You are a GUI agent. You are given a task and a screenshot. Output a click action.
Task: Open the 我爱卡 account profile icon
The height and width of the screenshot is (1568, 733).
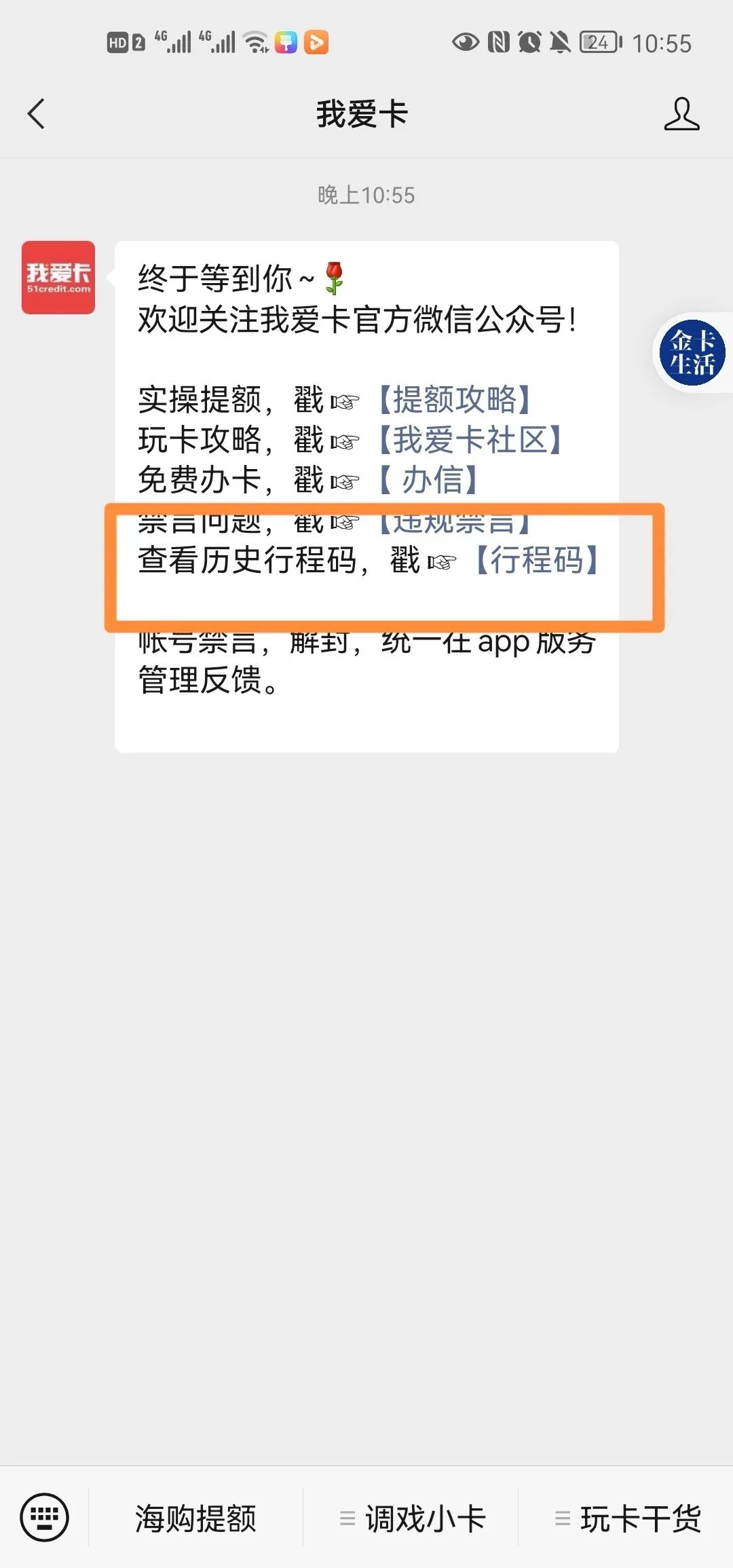pyautogui.click(x=681, y=113)
